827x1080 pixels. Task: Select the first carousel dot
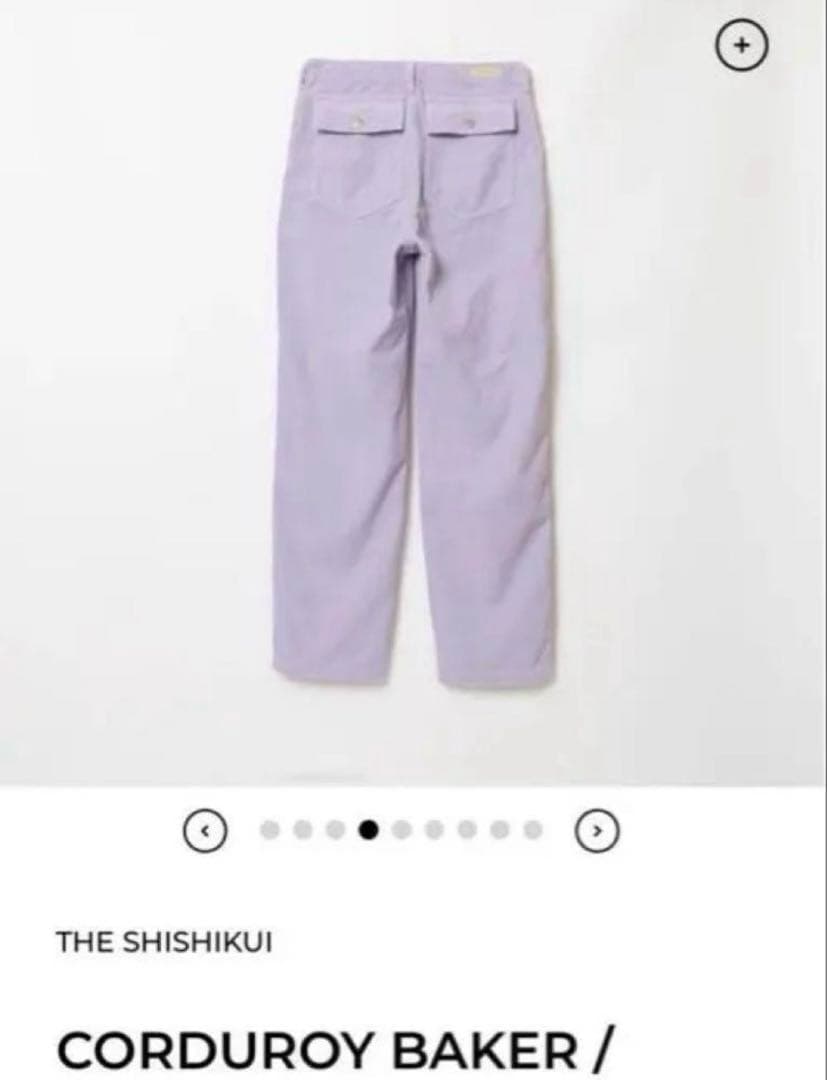(x=268, y=830)
